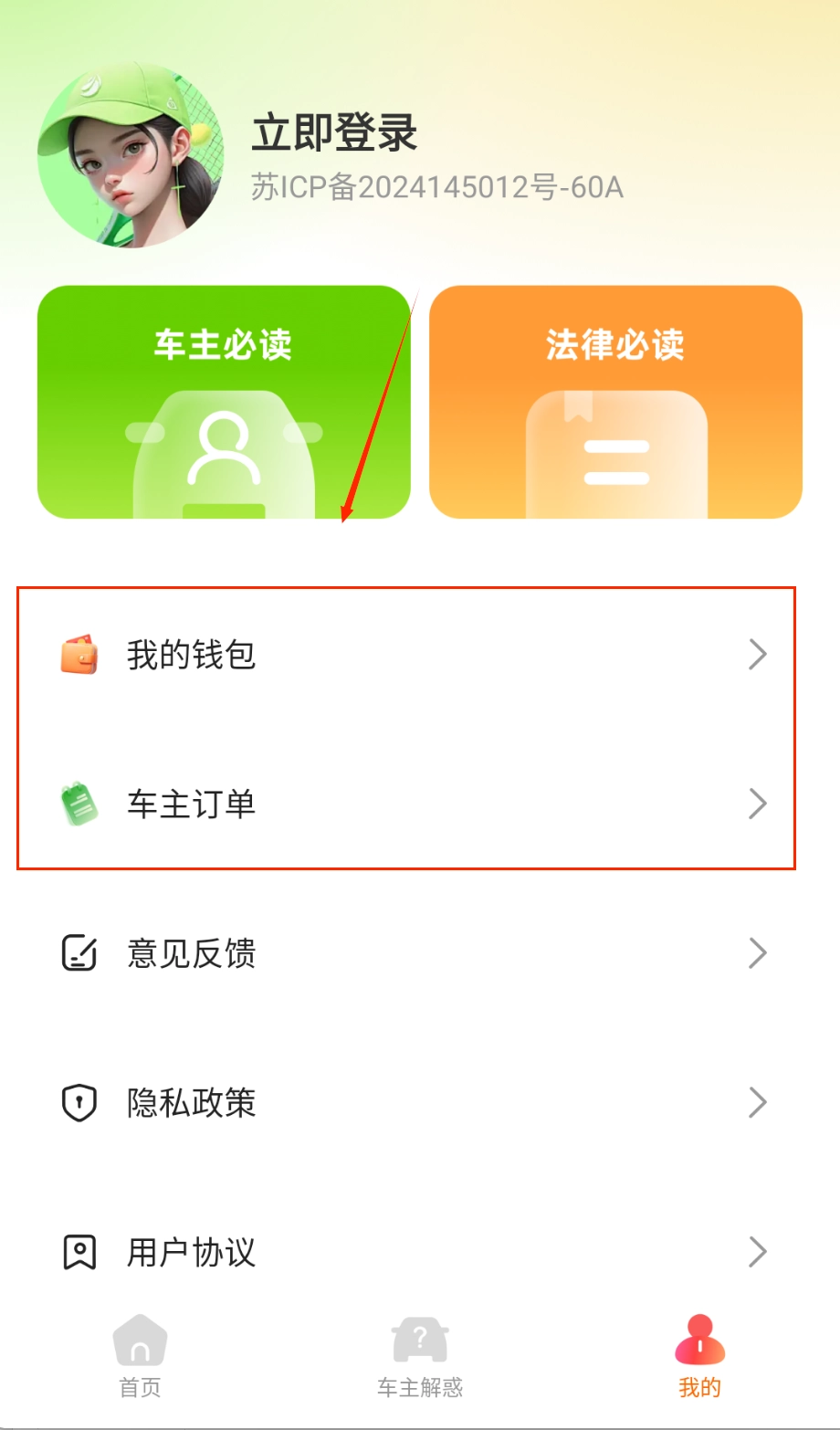840x1430 pixels.
Task: Tap the profile avatar picture
Action: 130,155
